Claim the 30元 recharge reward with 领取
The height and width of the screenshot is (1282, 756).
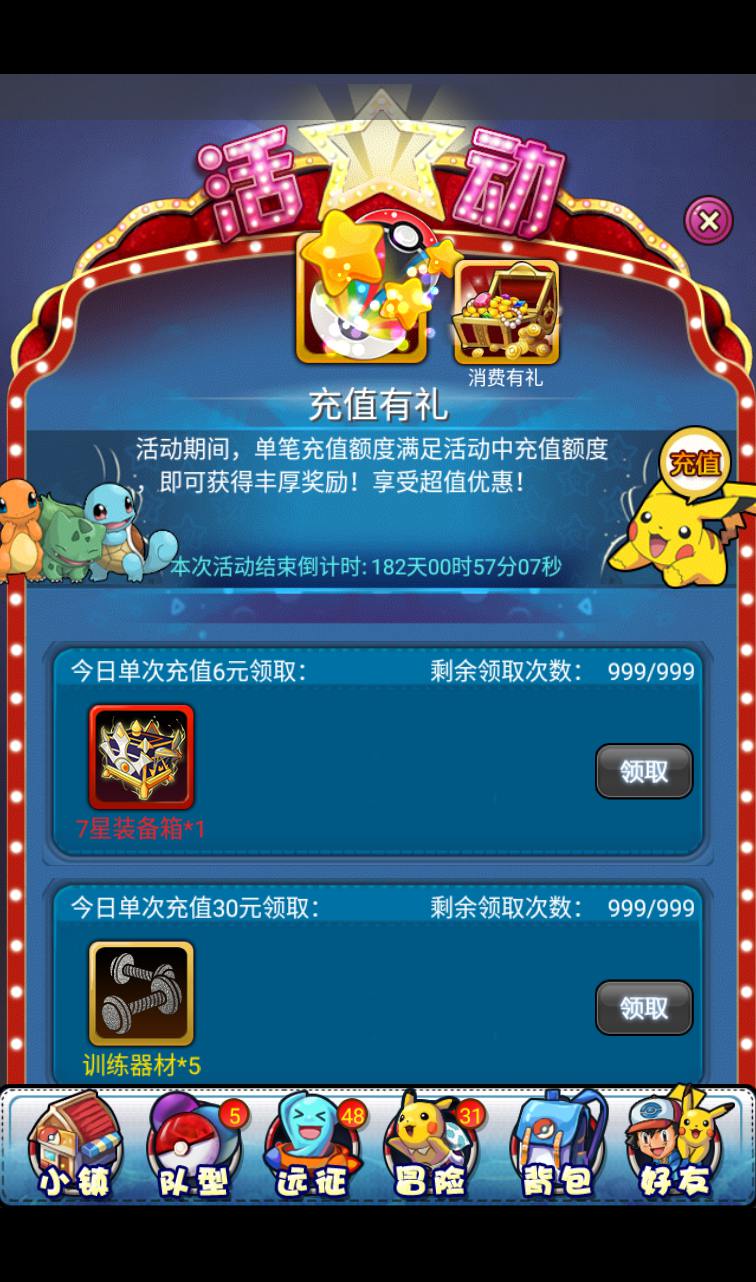click(643, 1007)
